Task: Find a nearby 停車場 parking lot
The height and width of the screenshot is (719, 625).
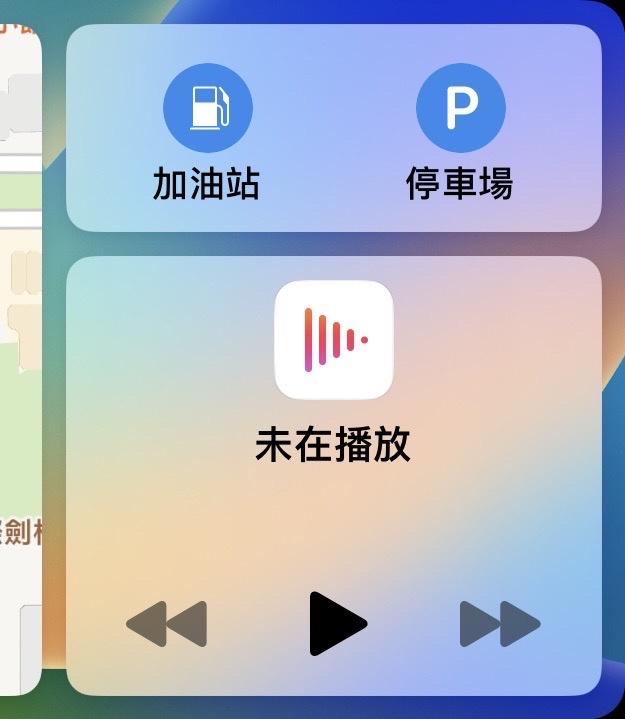Action: 460,108
